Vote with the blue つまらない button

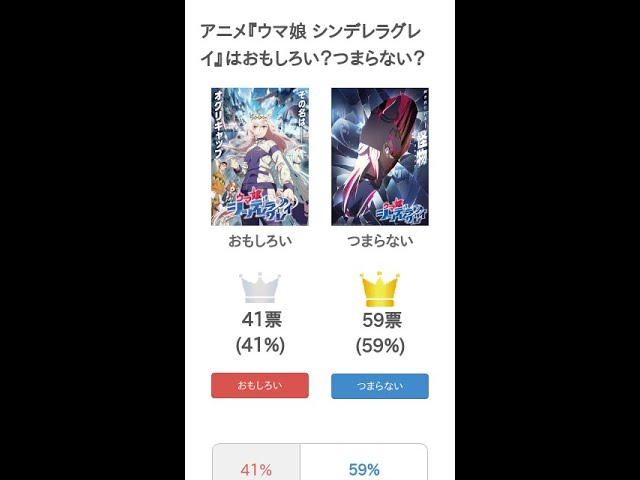(380, 386)
